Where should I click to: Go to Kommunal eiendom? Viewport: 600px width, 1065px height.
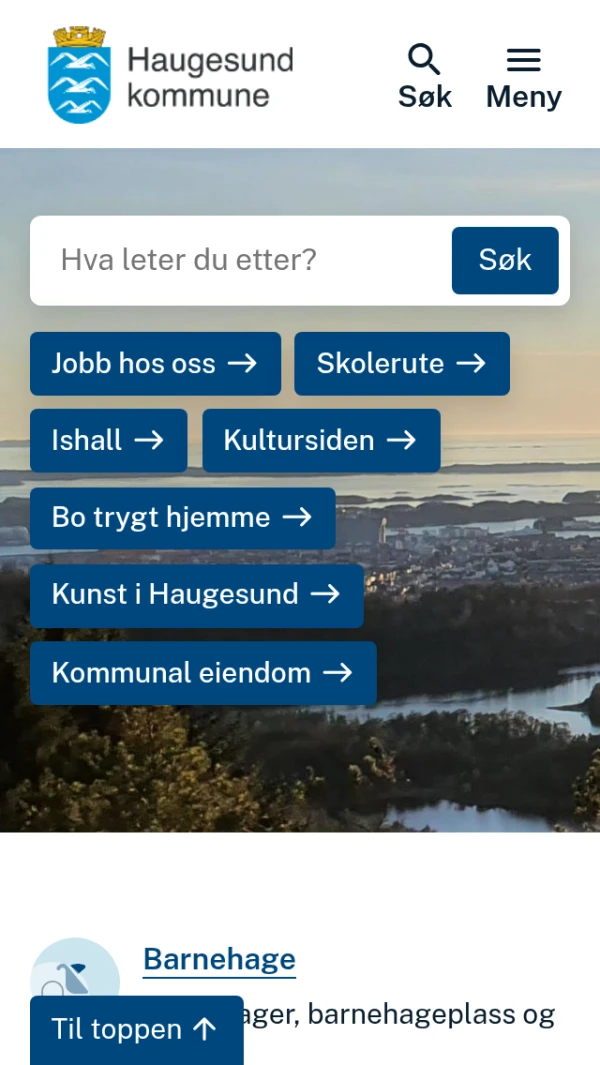[203, 673]
